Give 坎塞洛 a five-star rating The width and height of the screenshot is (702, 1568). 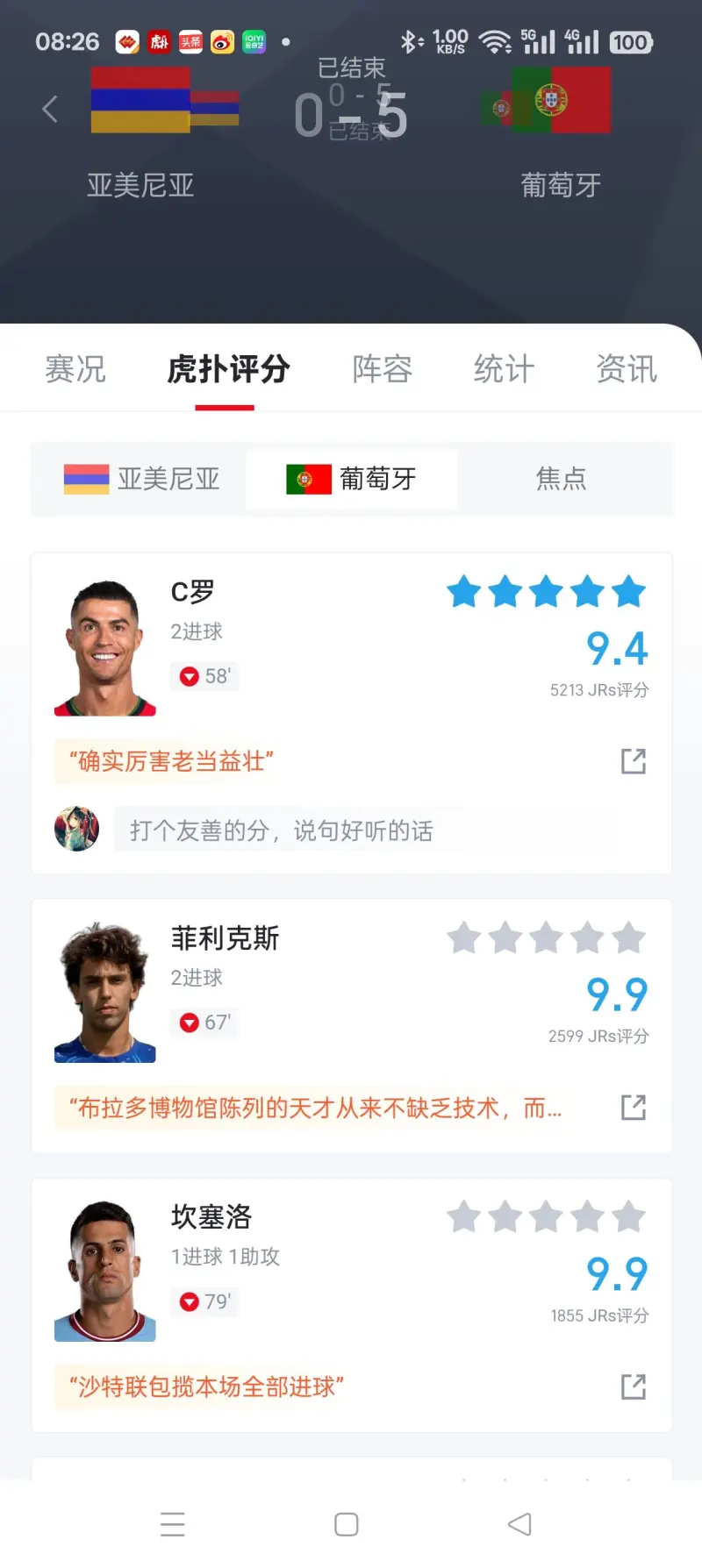point(629,1217)
